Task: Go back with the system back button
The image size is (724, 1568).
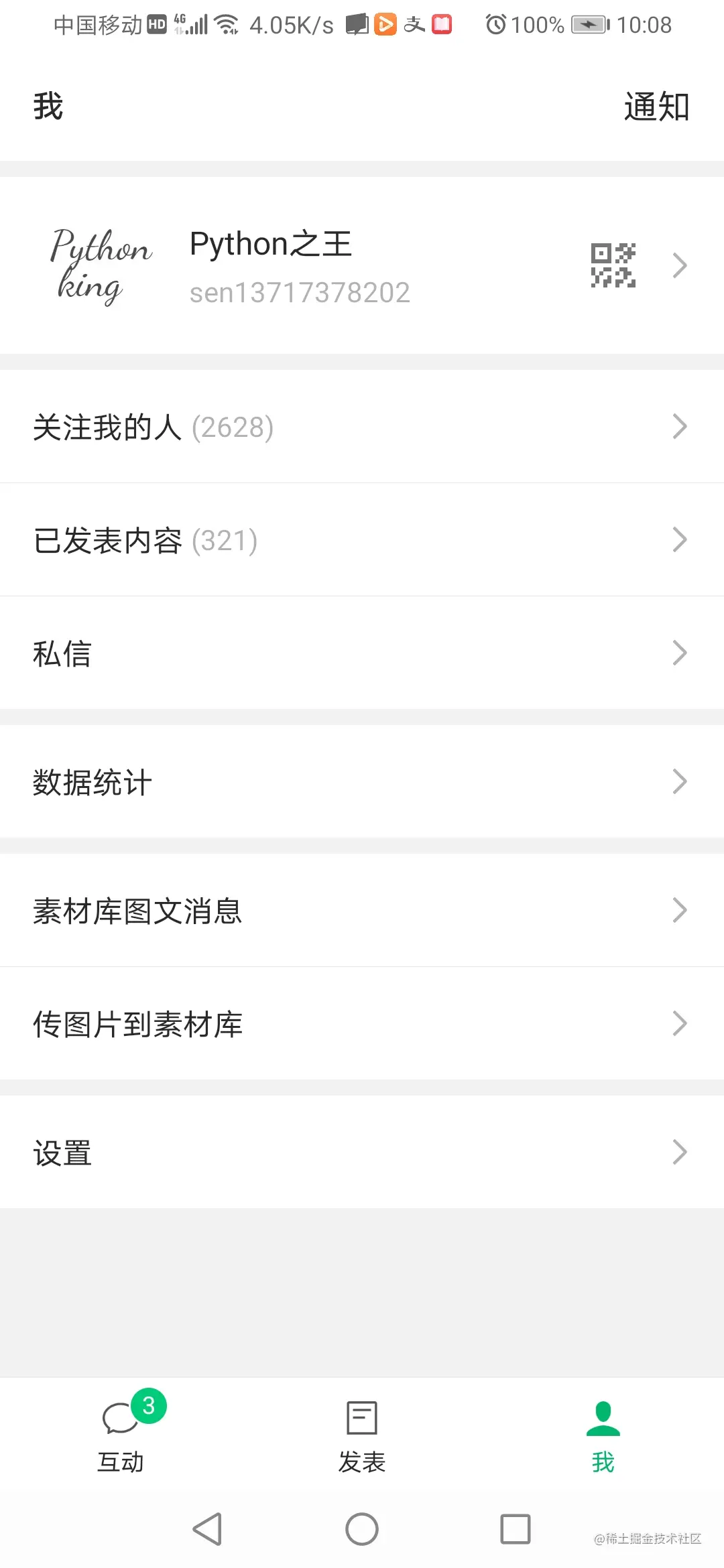Action: [207, 1529]
